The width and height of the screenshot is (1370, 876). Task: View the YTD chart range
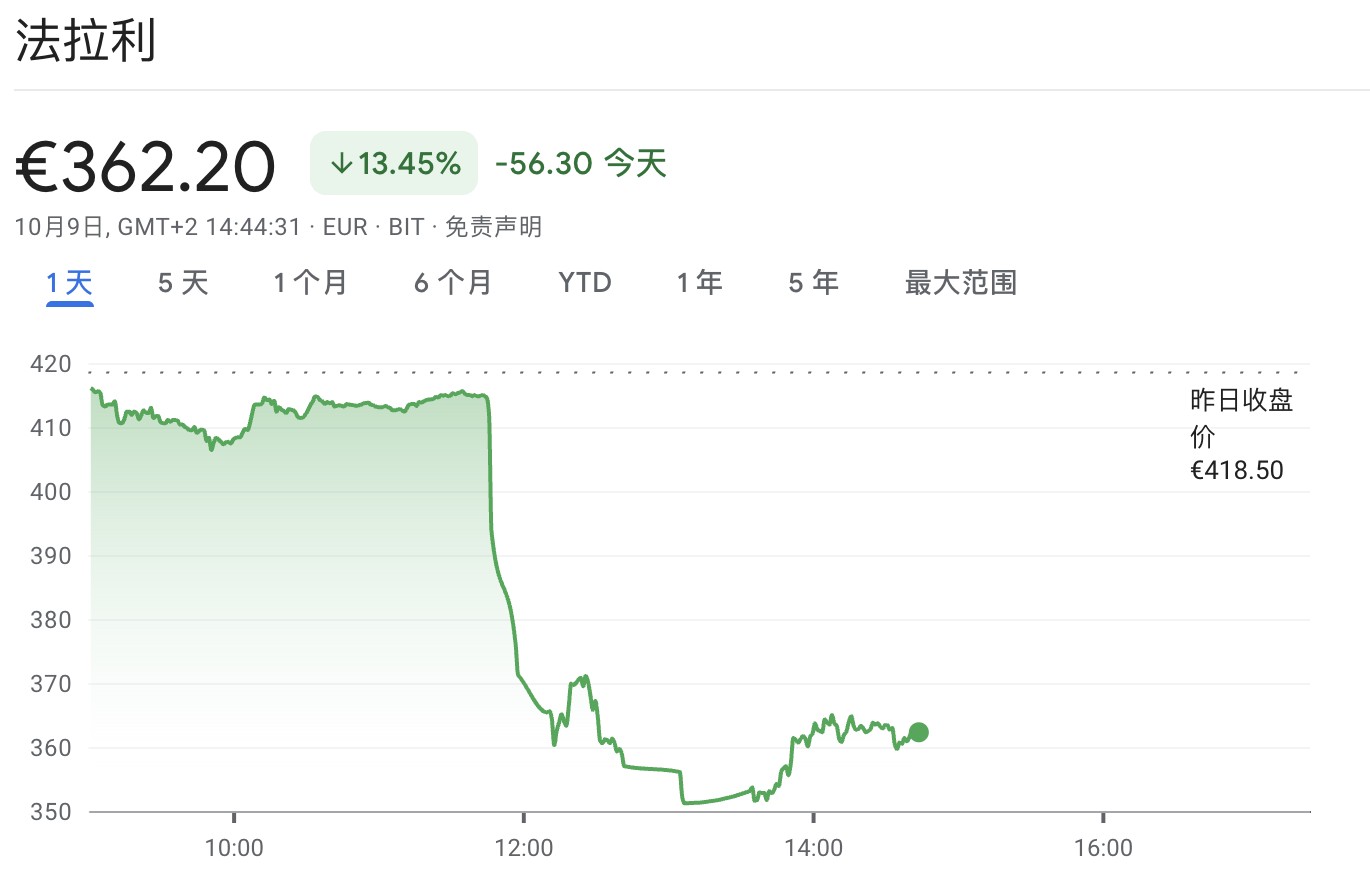(585, 283)
